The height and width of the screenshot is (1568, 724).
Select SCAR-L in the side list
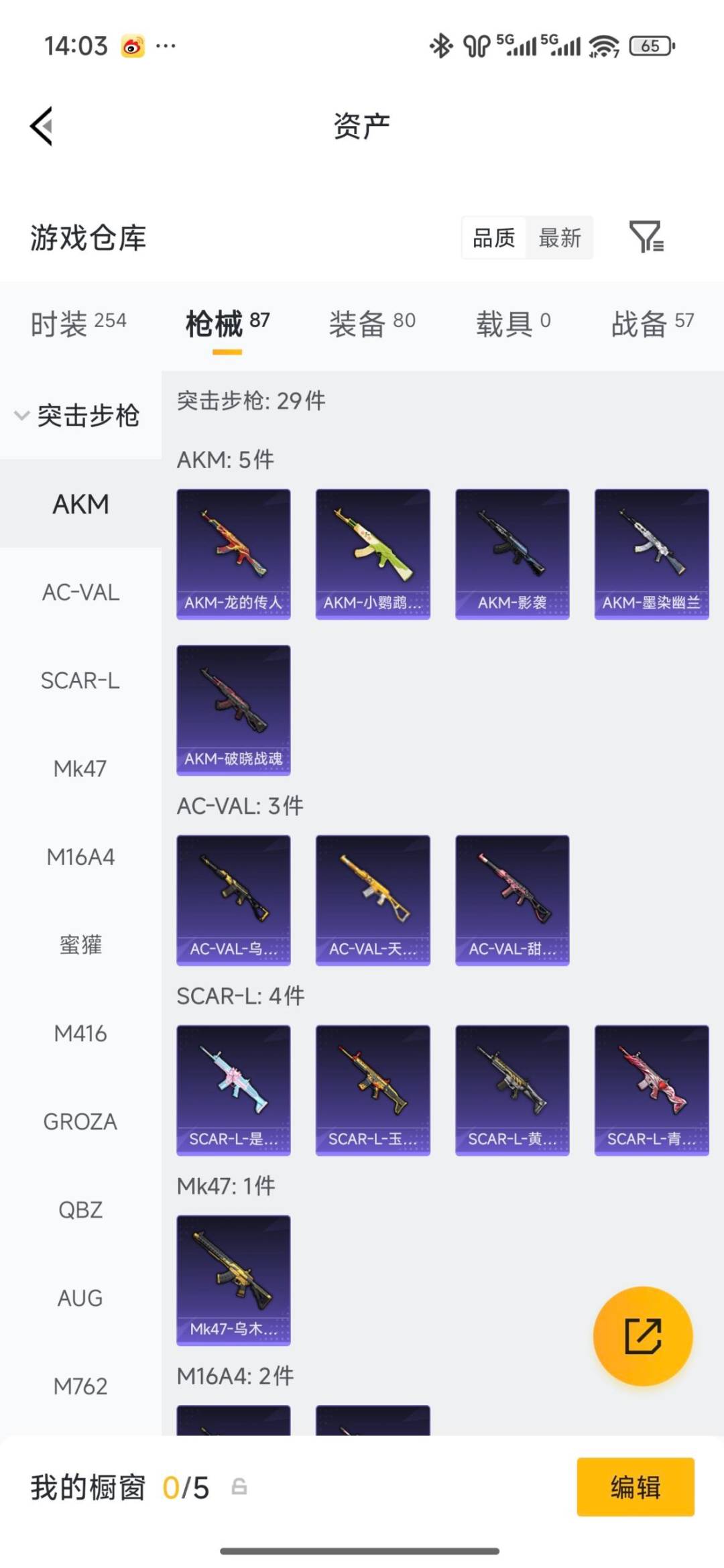[80, 680]
